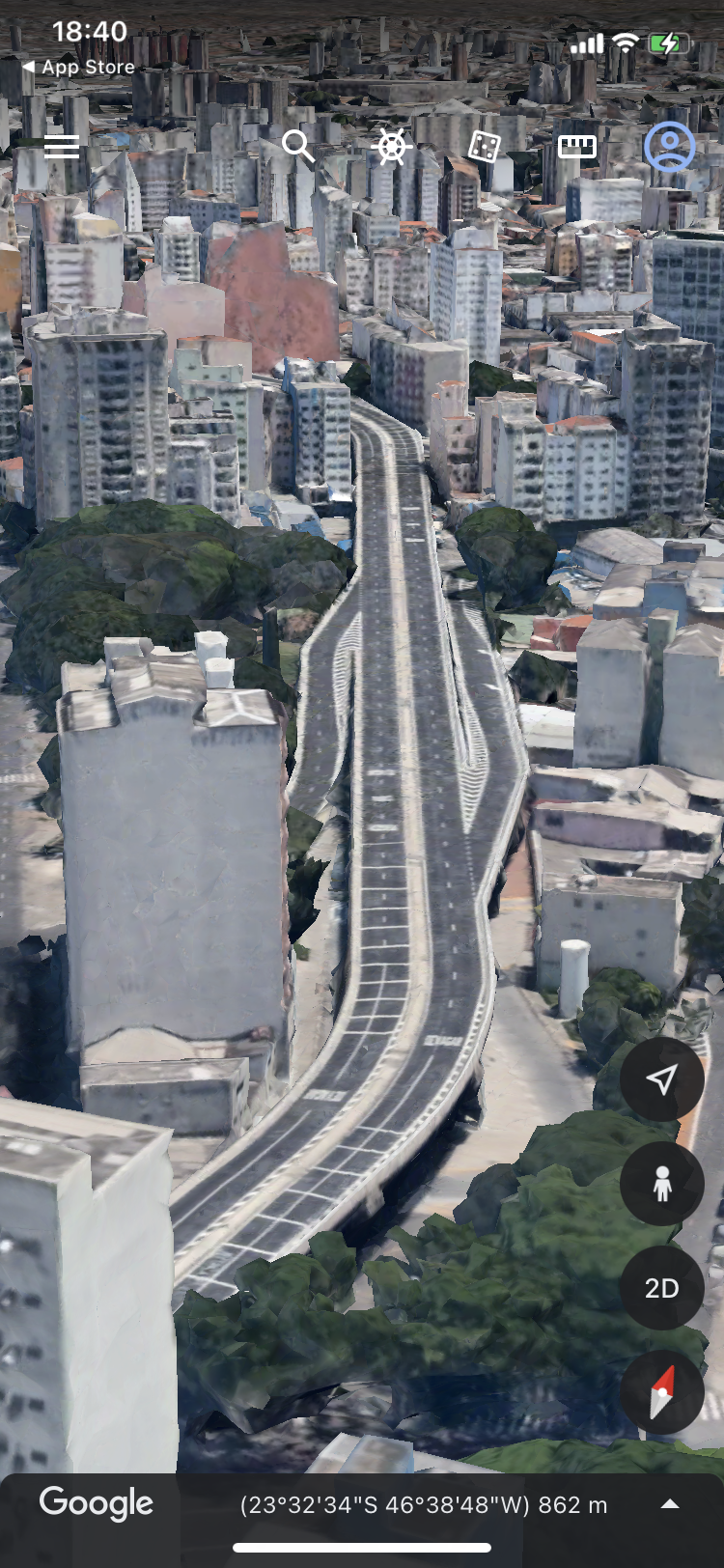The image size is (724, 1568).
Task: Reset orientation with the compass
Action: [x=661, y=1392]
